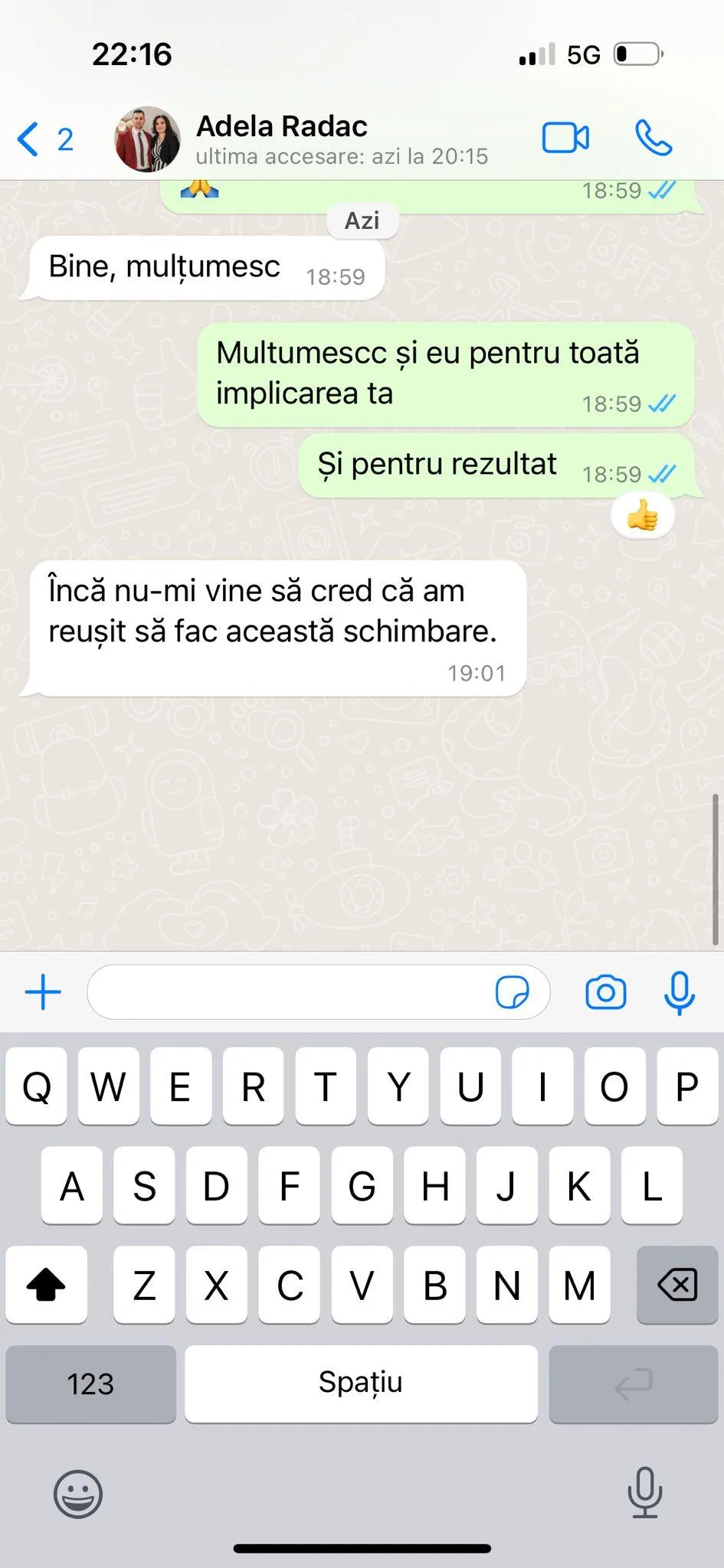This screenshot has height=1568, width=724.
Task: Start keyboard dictation with the microphone
Action: tap(644, 1492)
